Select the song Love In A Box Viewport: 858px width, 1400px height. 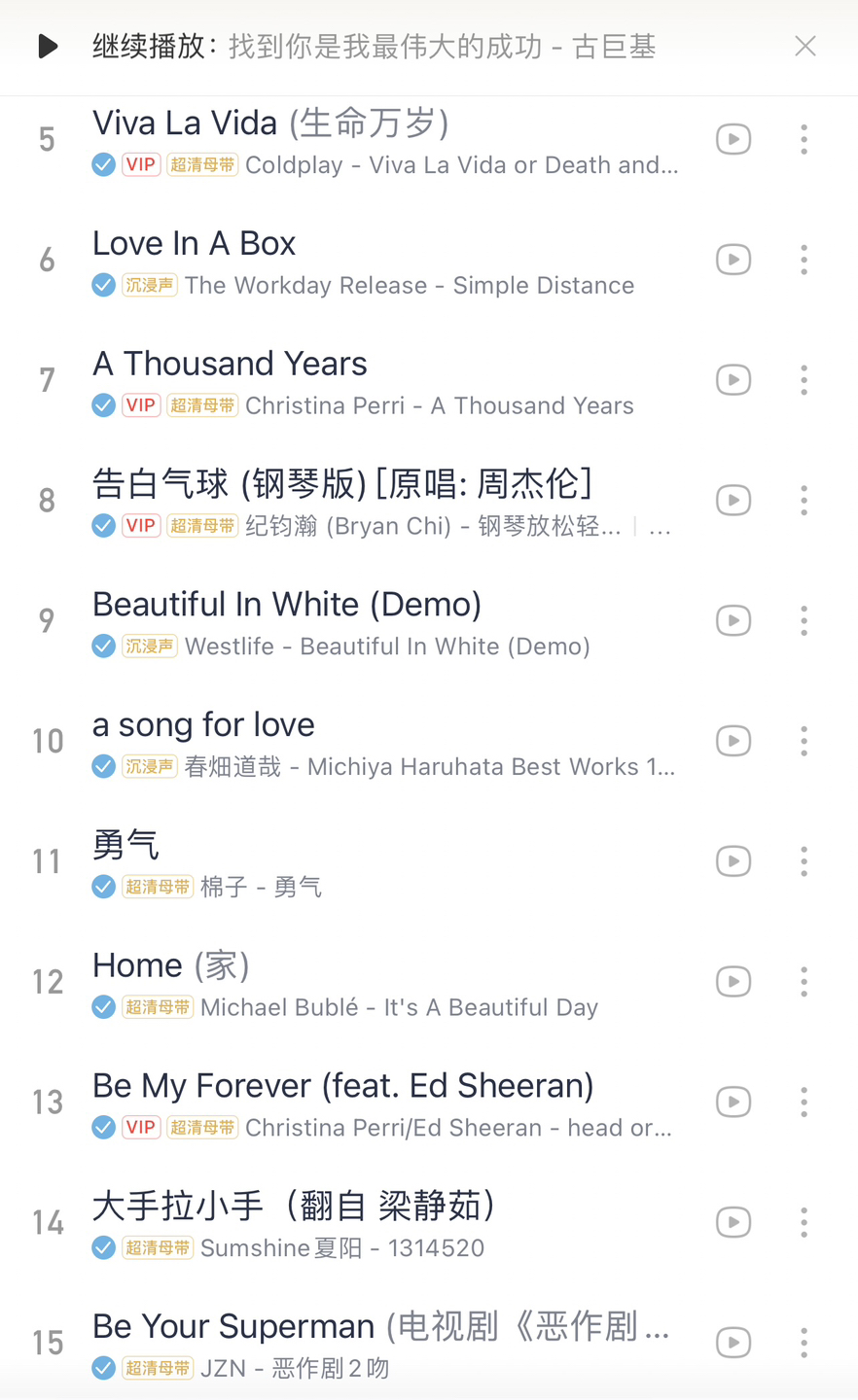tap(386, 261)
